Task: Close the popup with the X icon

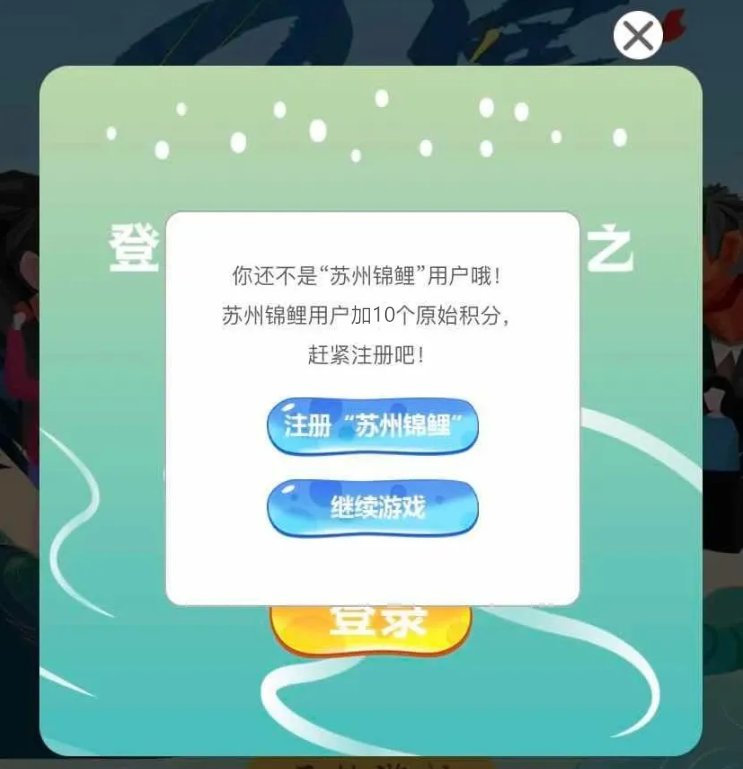Action: [x=637, y=37]
